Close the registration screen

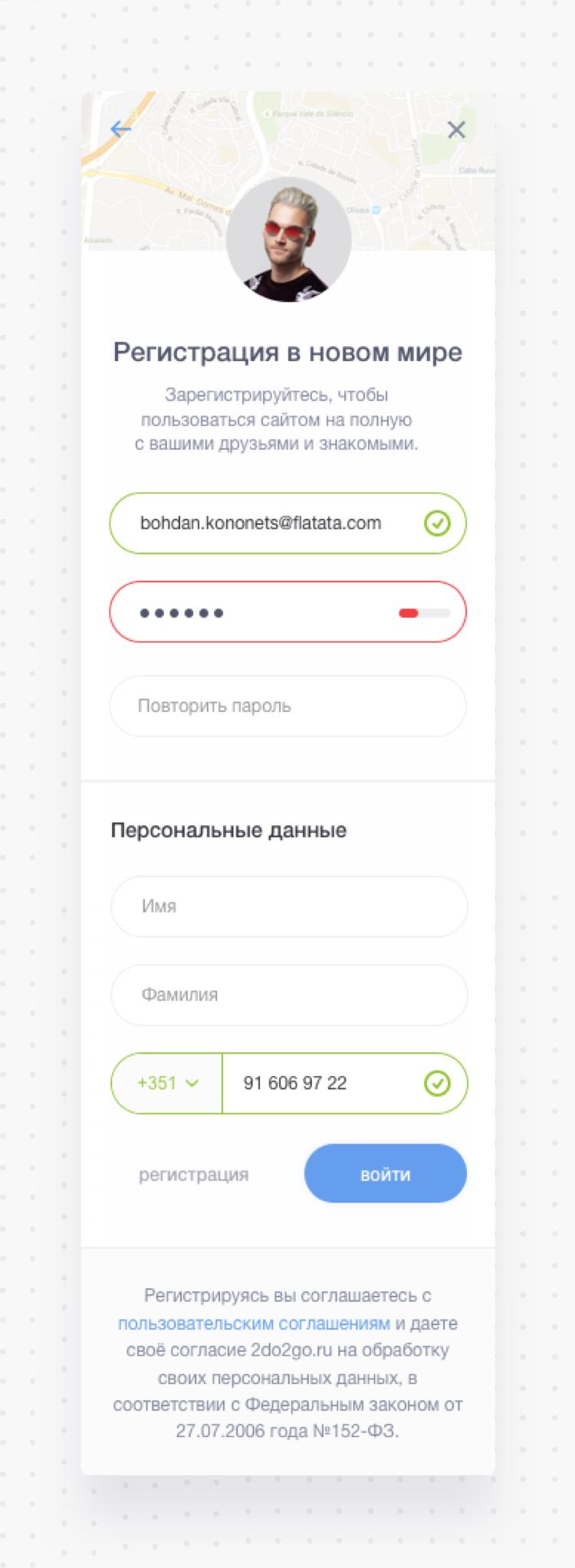[456, 130]
